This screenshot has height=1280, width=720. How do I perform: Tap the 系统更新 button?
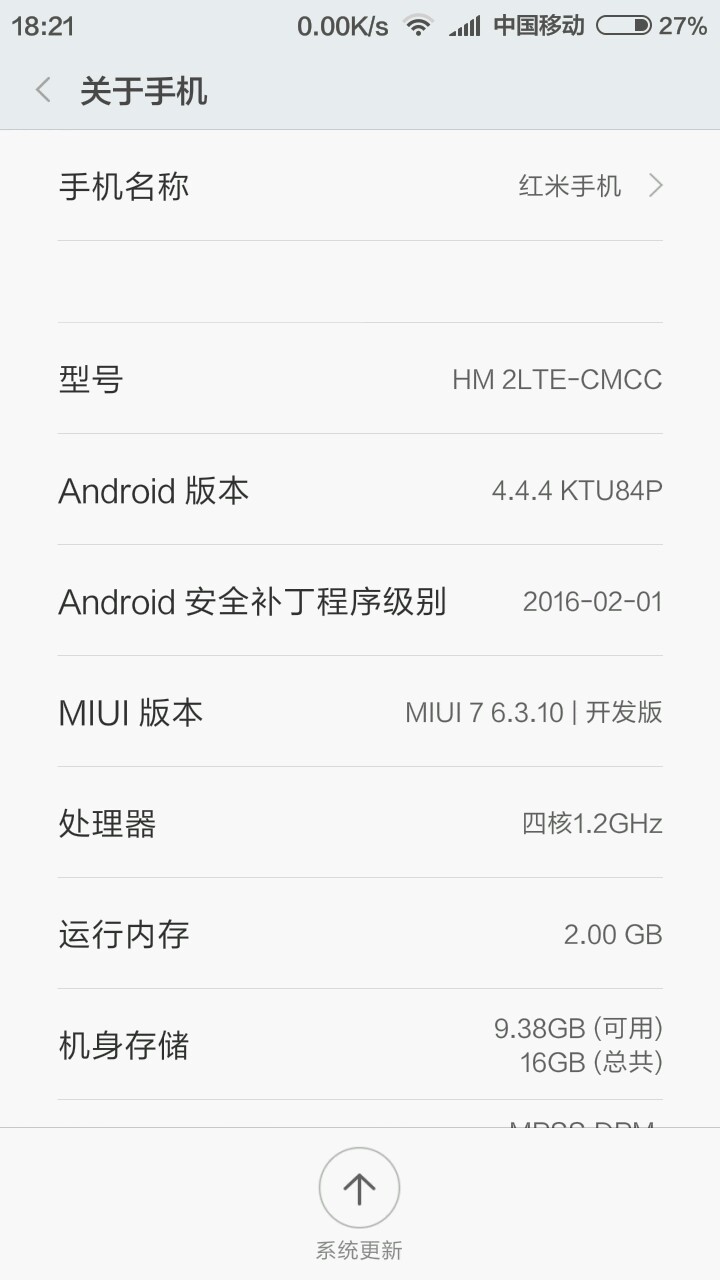click(x=359, y=1189)
